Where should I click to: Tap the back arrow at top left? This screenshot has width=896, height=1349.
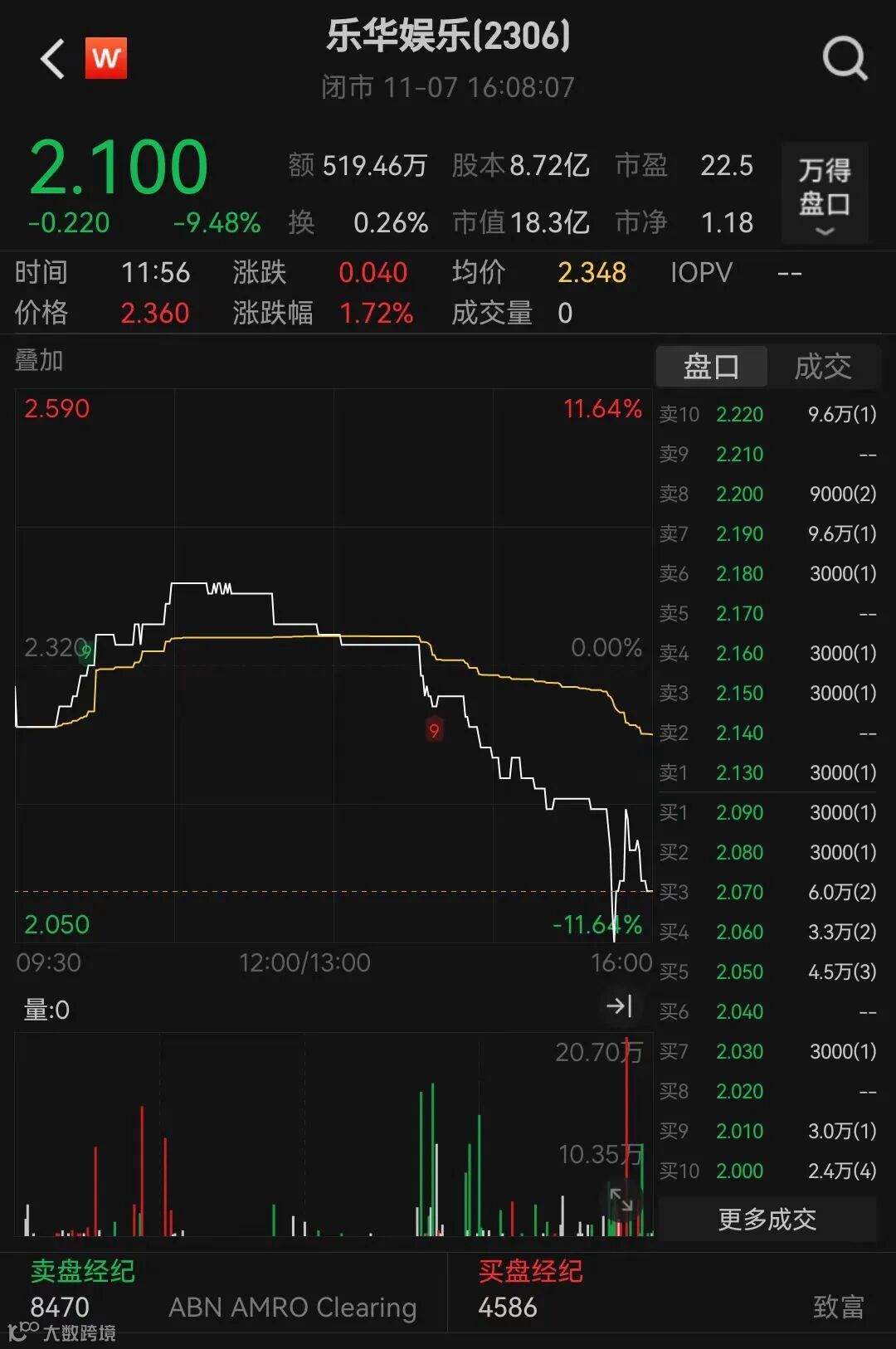pos(51,60)
